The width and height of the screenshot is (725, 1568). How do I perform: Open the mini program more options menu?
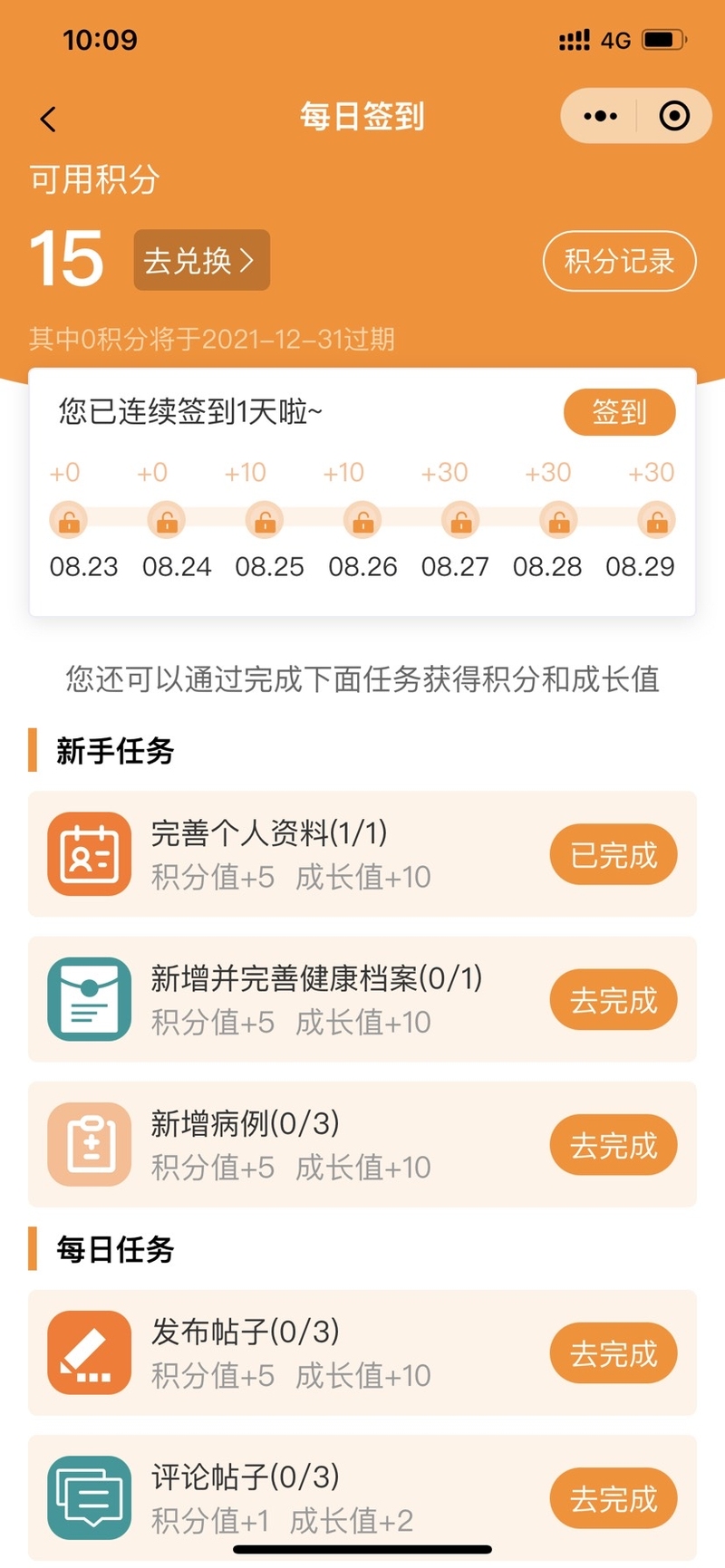coord(600,116)
